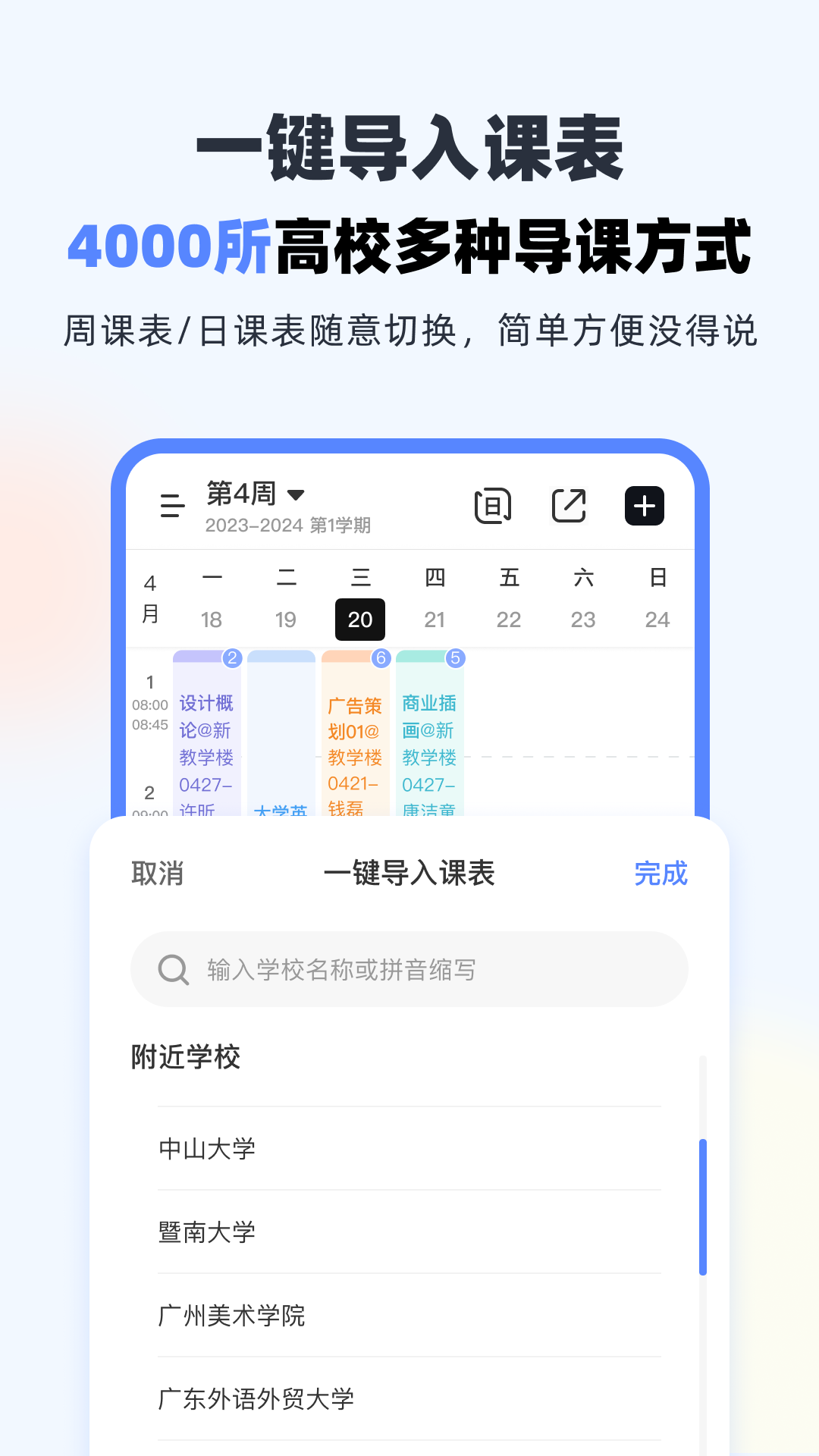Open the sidebar hamburger menu
The image size is (819, 1456).
coord(173,507)
